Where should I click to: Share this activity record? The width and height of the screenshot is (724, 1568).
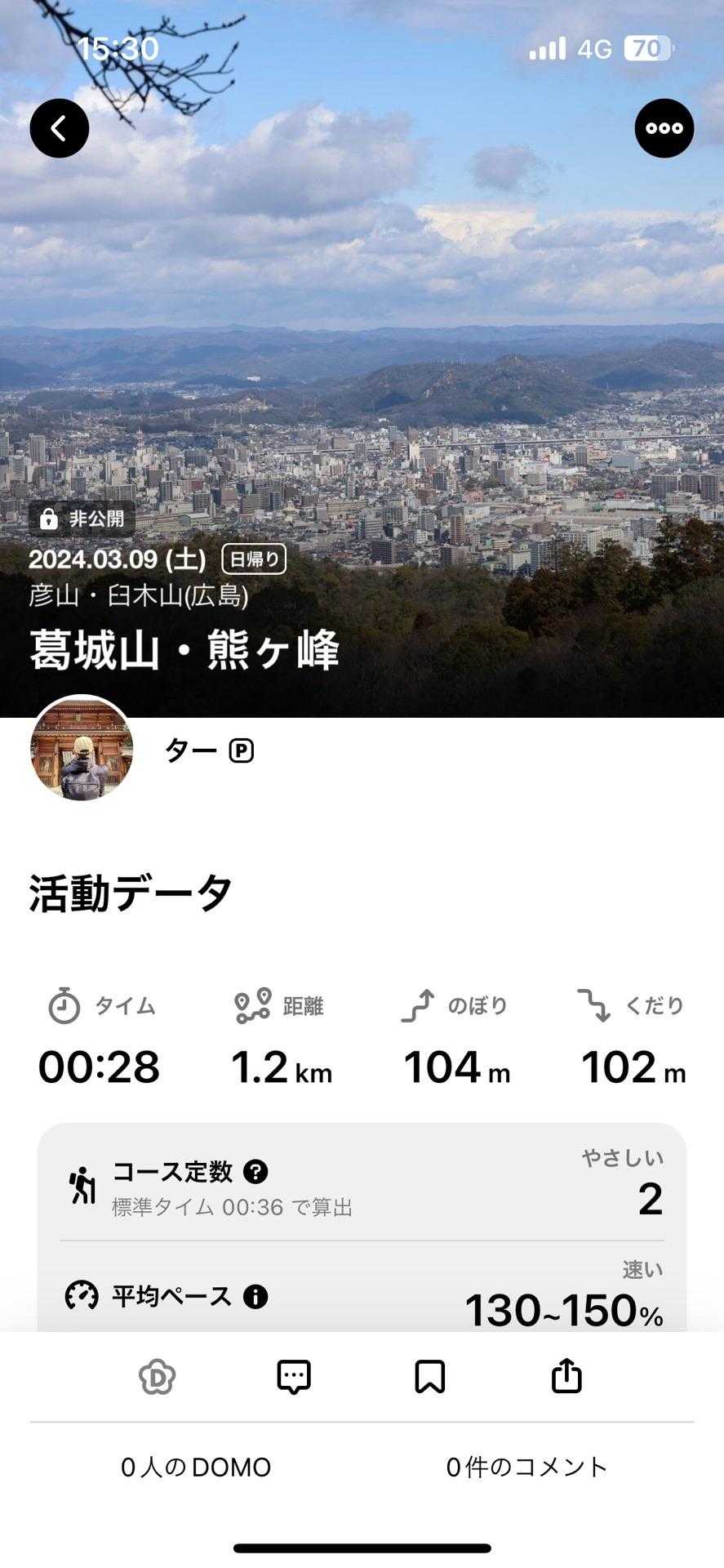[566, 1377]
